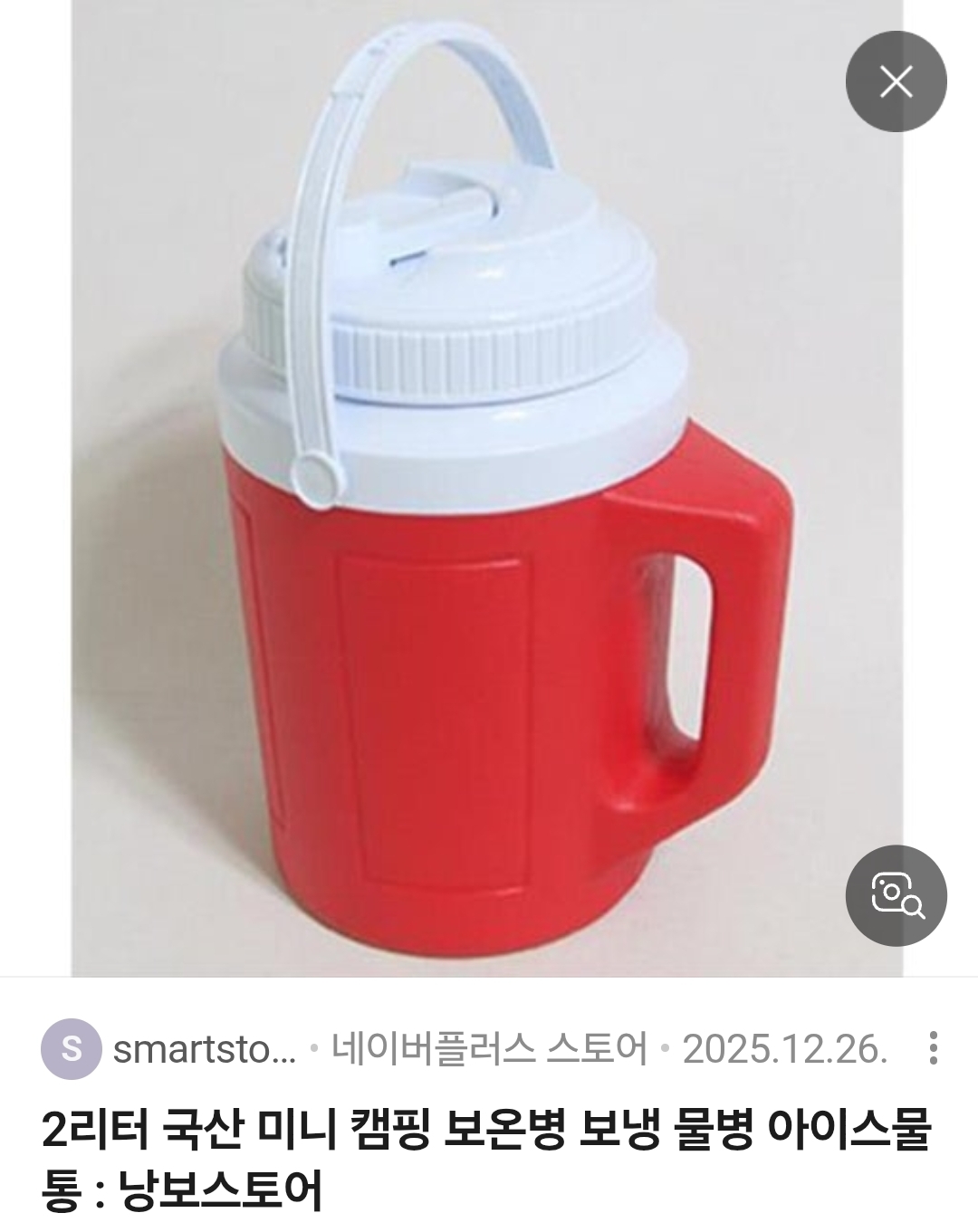The width and height of the screenshot is (978, 1232).
Task: Close the image preview
Action: tap(896, 82)
